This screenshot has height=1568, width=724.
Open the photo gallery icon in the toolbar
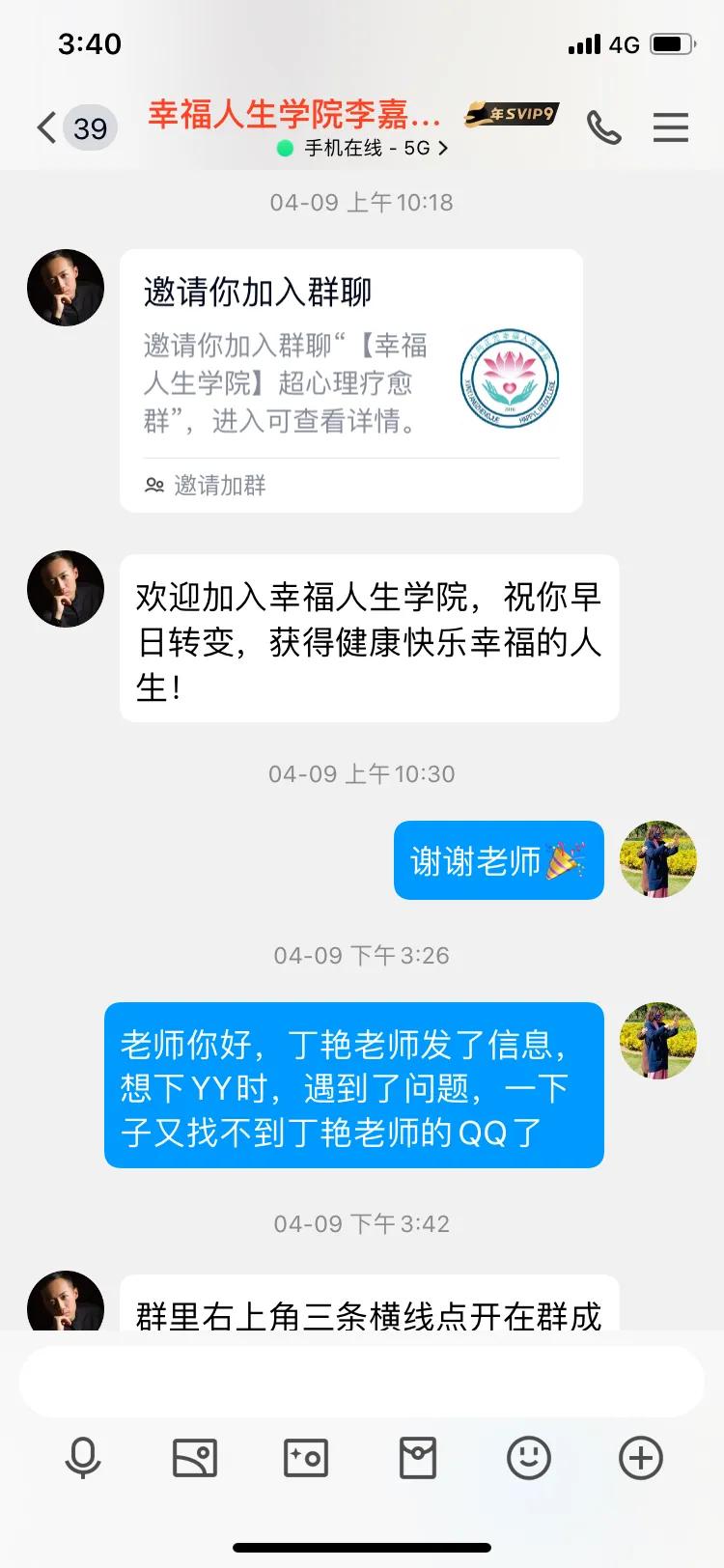point(194,1458)
